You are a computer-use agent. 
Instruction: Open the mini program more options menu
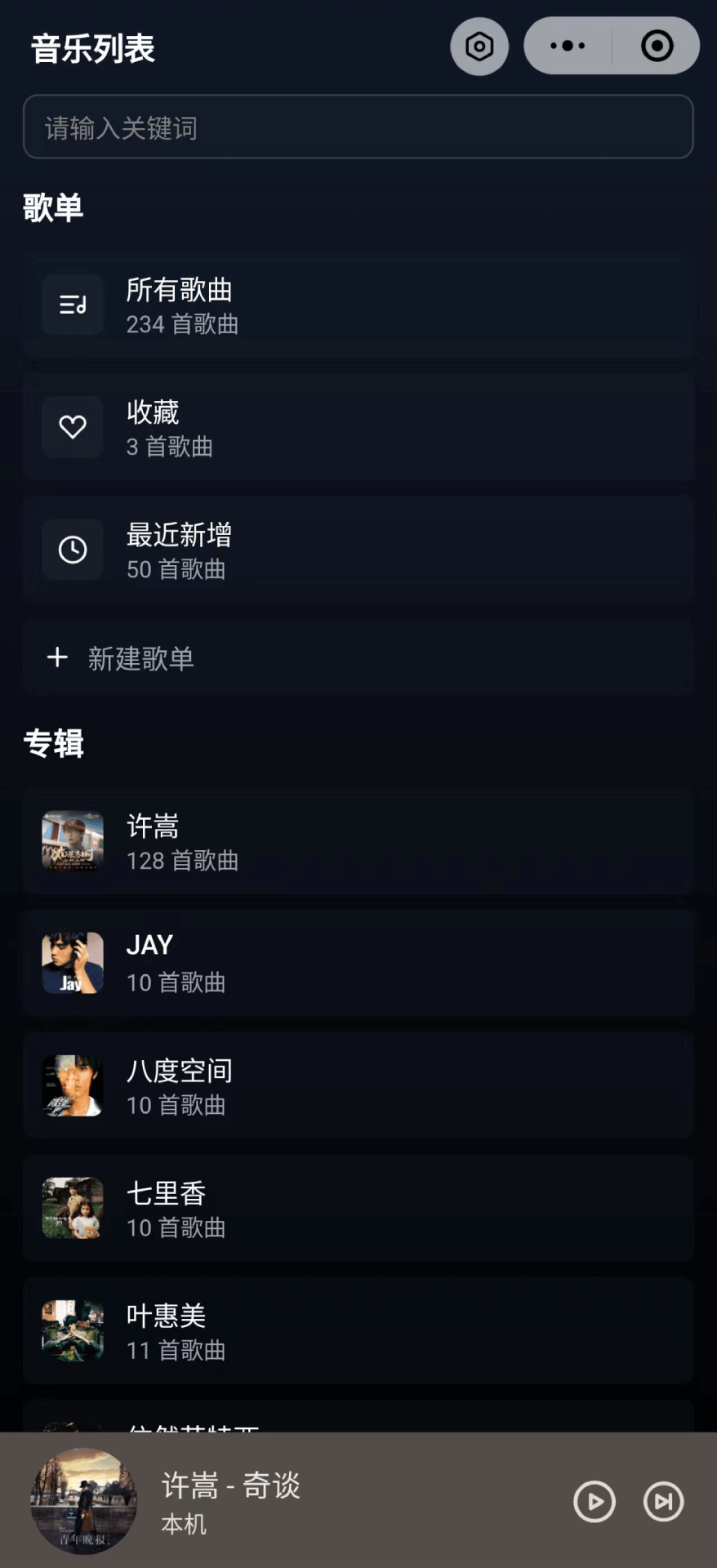[x=568, y=46]
